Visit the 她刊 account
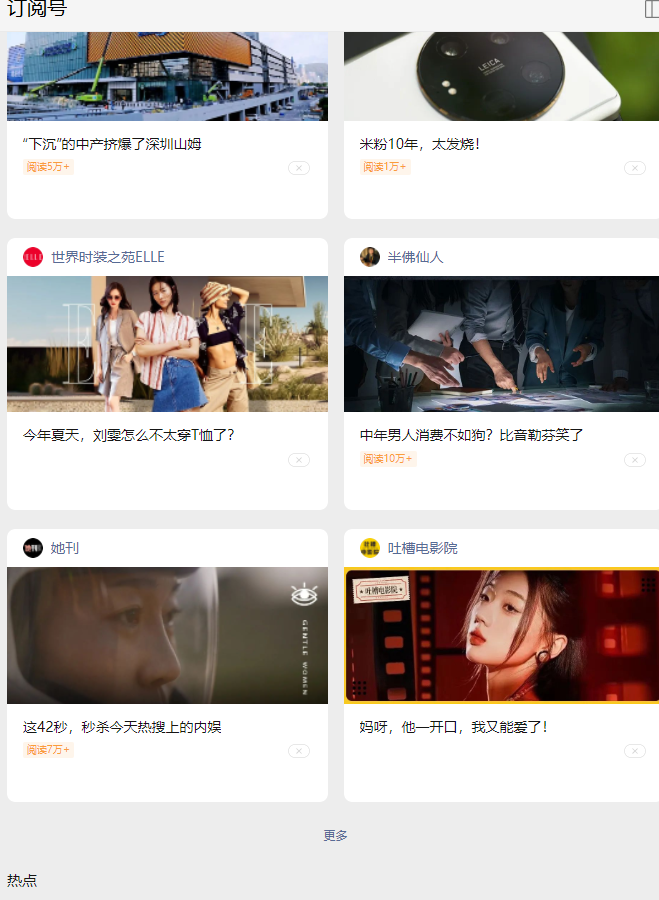 coord(64,548)
